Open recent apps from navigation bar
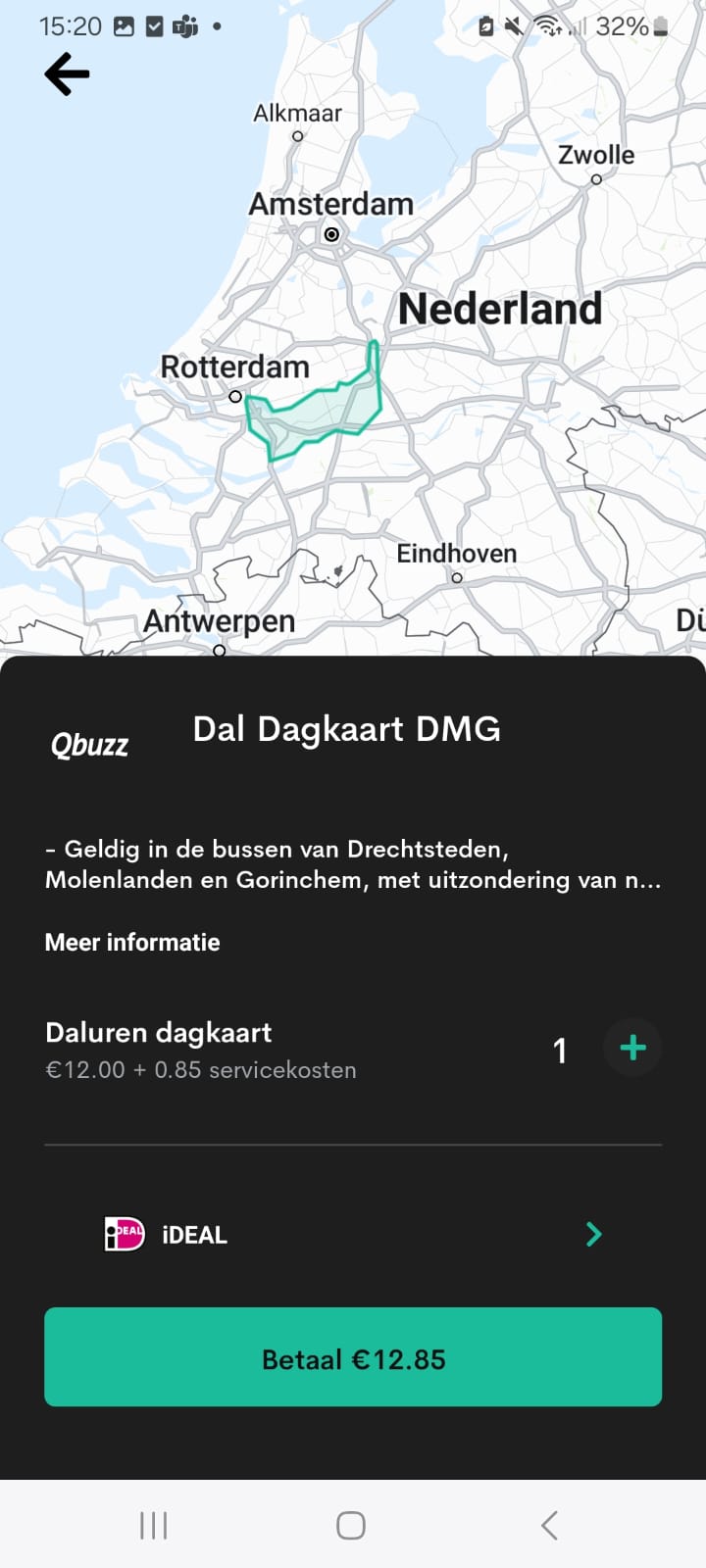 click(154, 1525)
